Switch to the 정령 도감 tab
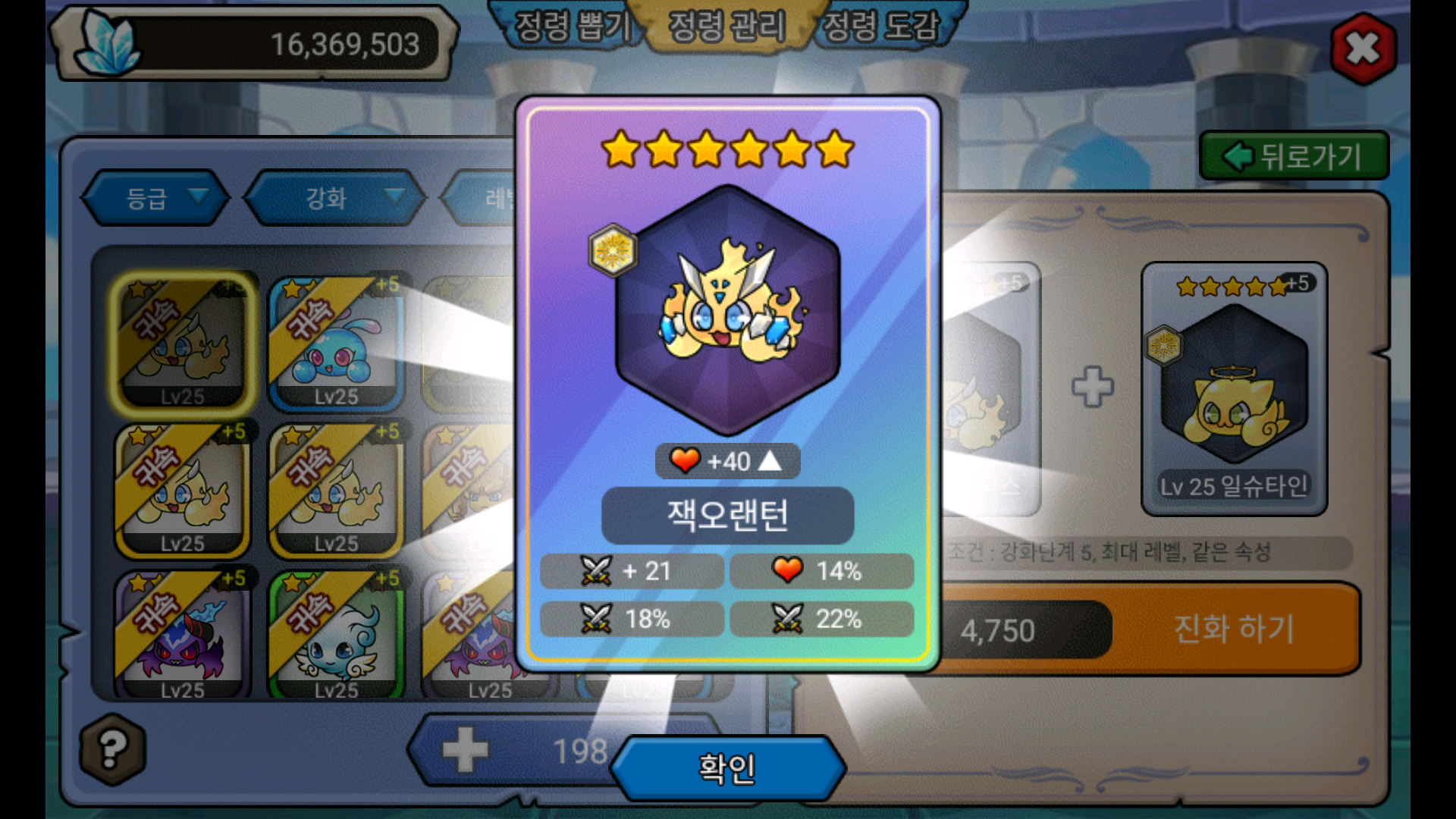Viewport: 1456px width, 819px height. point(881,27)
